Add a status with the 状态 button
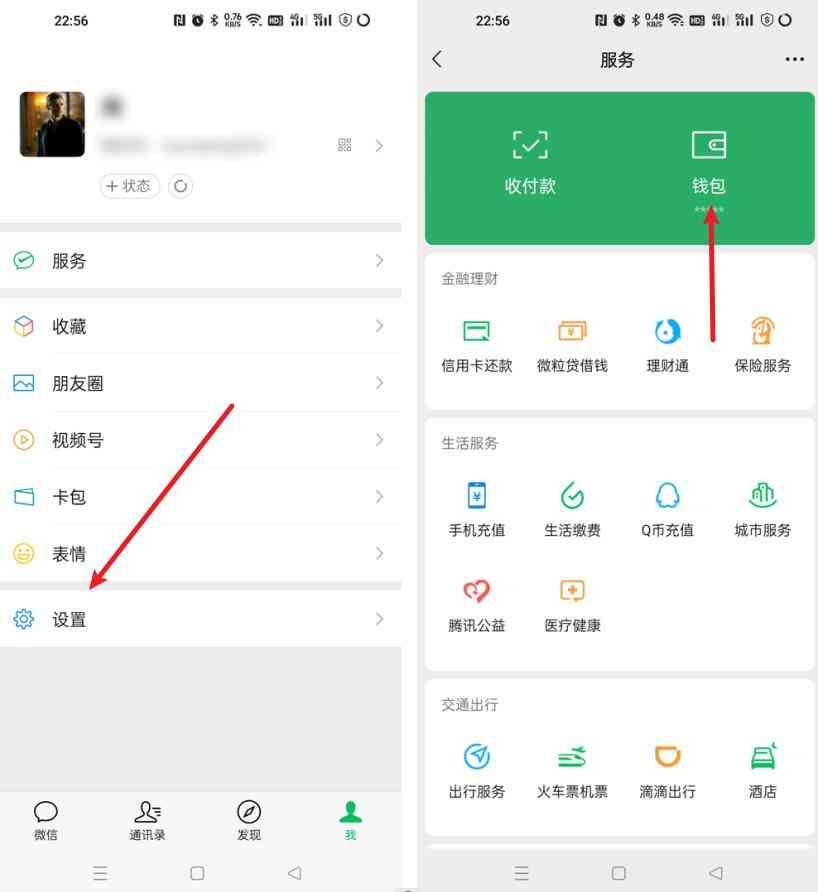The height and width of the screenshot is (892, 818). click(x=130, y=186)
